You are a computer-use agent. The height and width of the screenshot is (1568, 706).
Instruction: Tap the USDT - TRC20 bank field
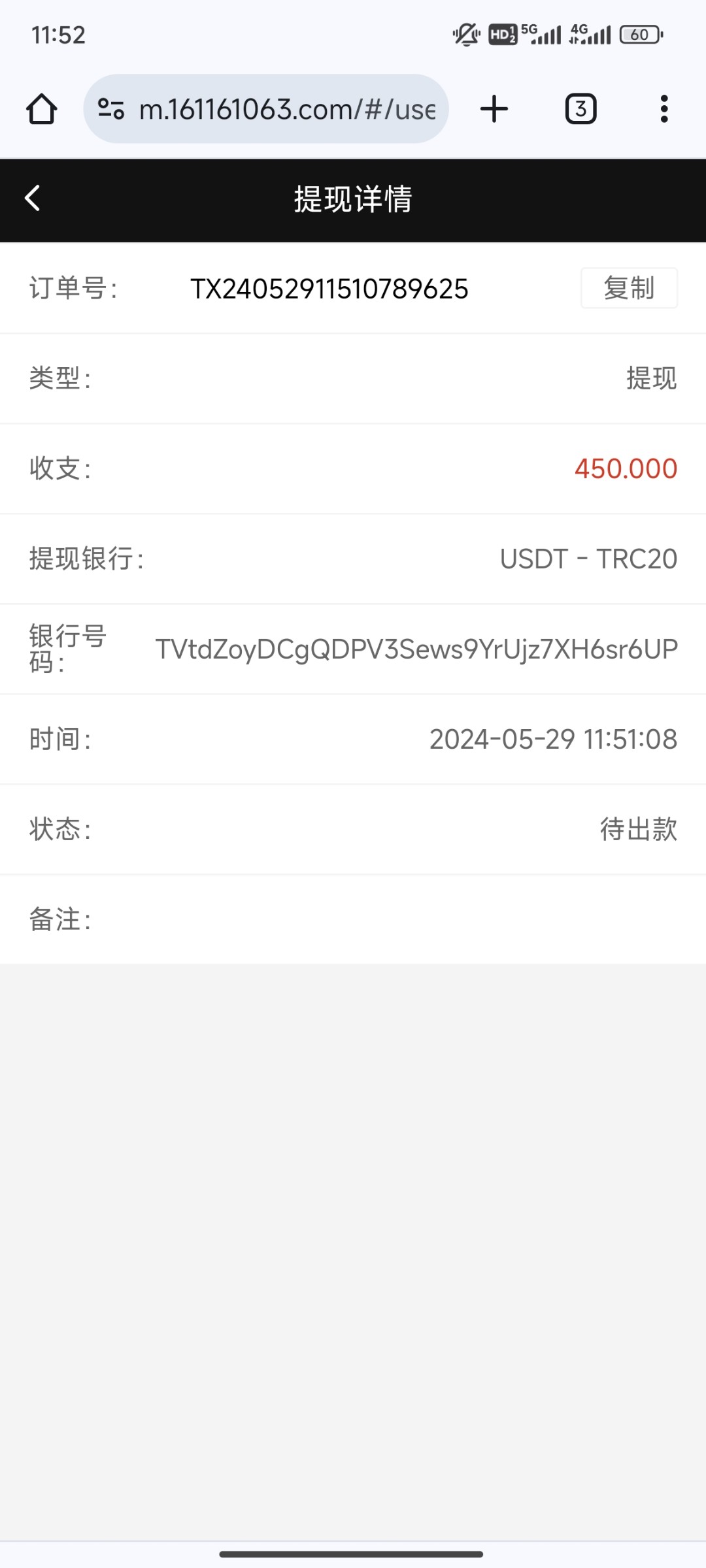pos(588,559)
